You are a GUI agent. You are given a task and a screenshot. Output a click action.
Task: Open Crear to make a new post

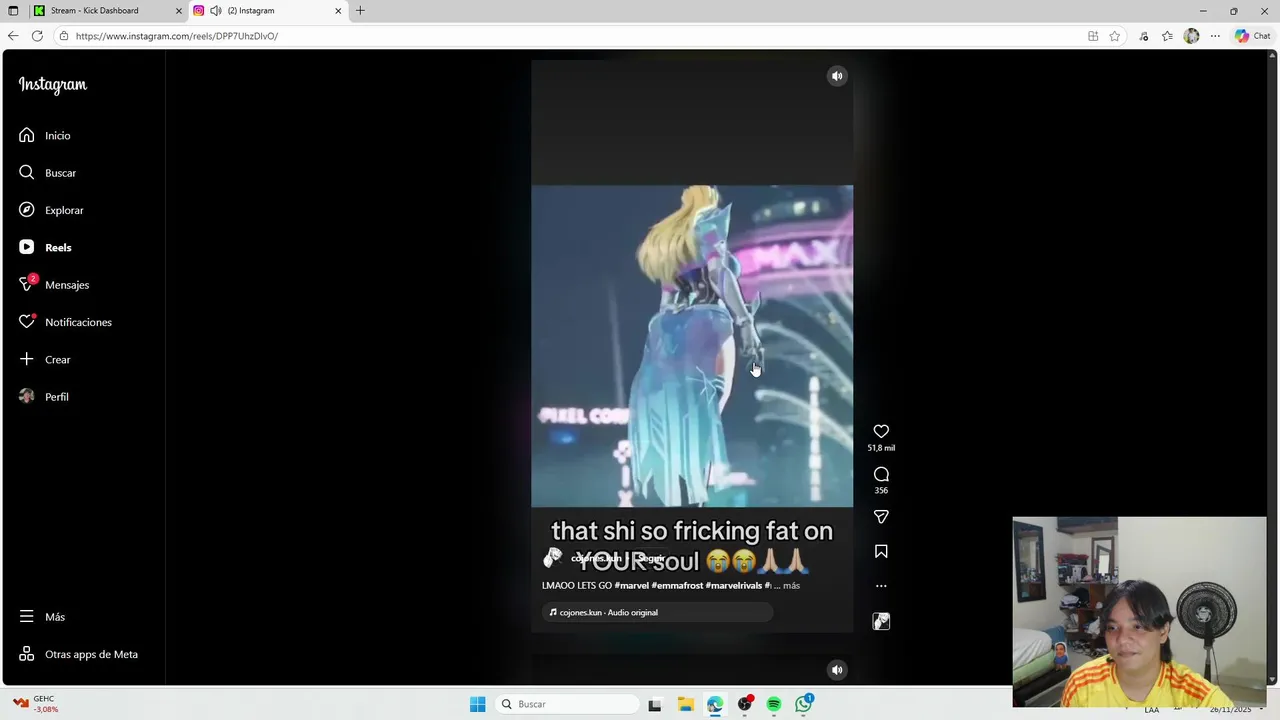[x=57, y=359]
